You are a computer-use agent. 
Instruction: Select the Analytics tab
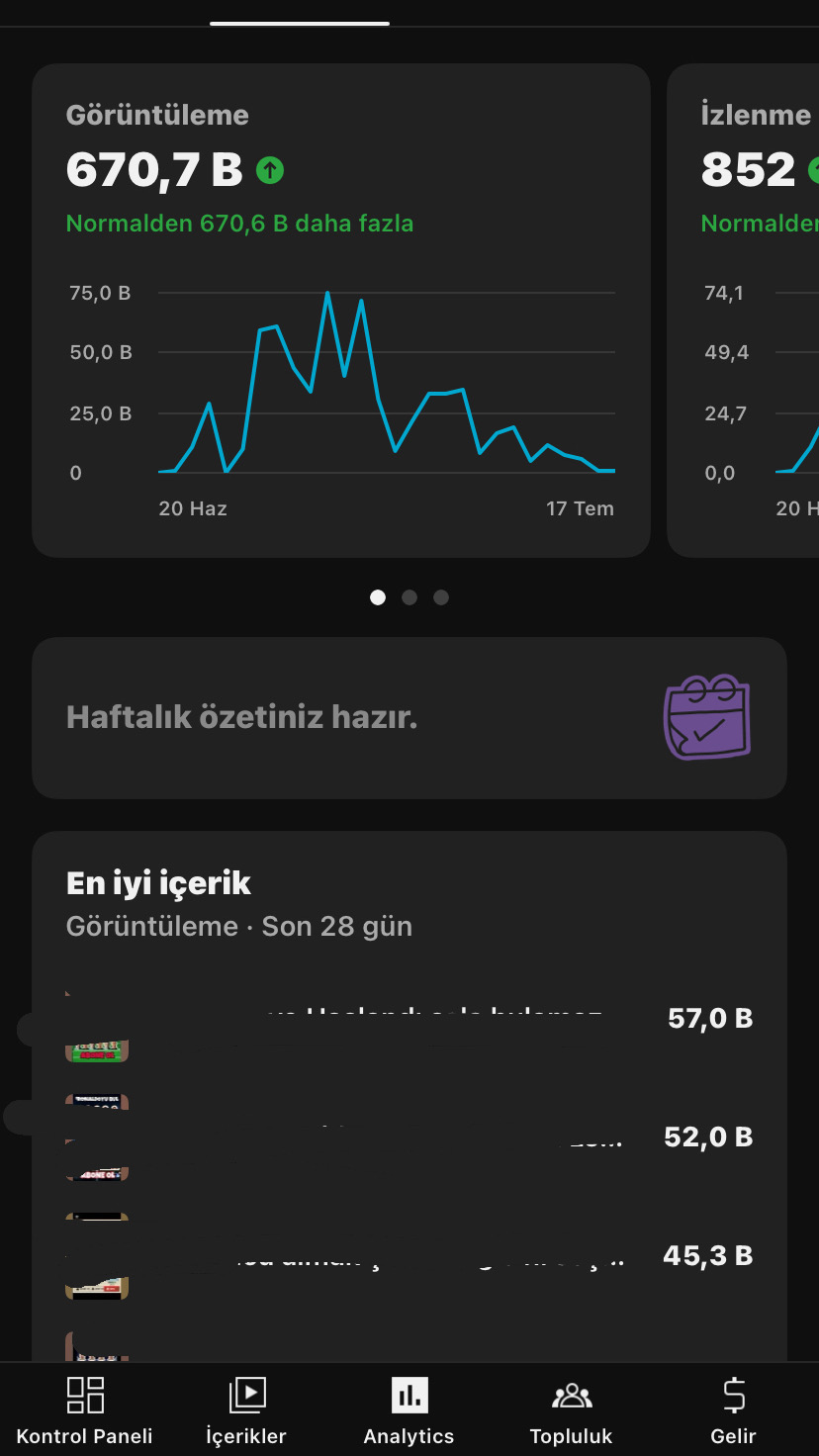point(409,1410)
